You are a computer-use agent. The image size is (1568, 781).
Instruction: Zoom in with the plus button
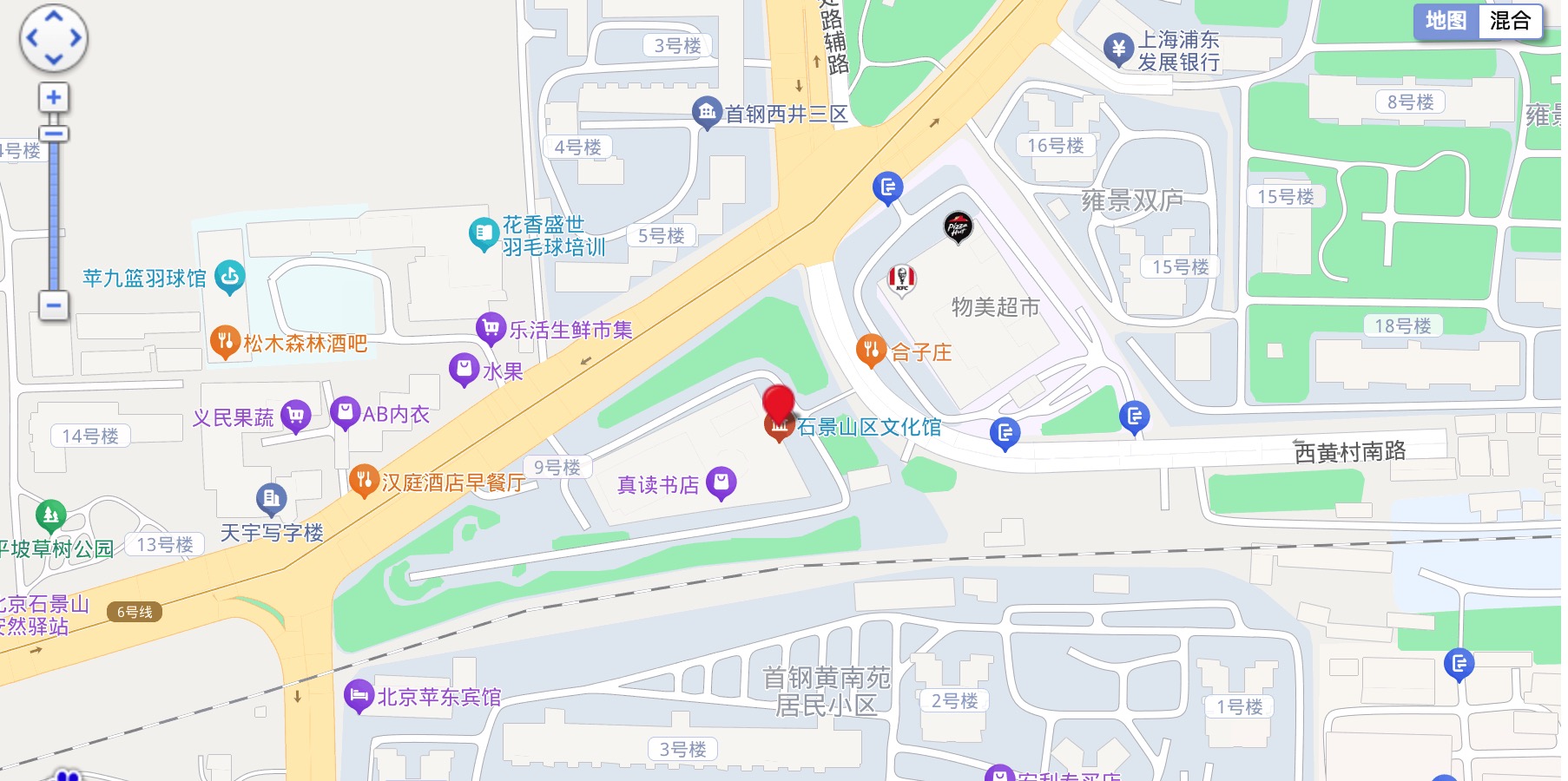(x=54, y=97)
